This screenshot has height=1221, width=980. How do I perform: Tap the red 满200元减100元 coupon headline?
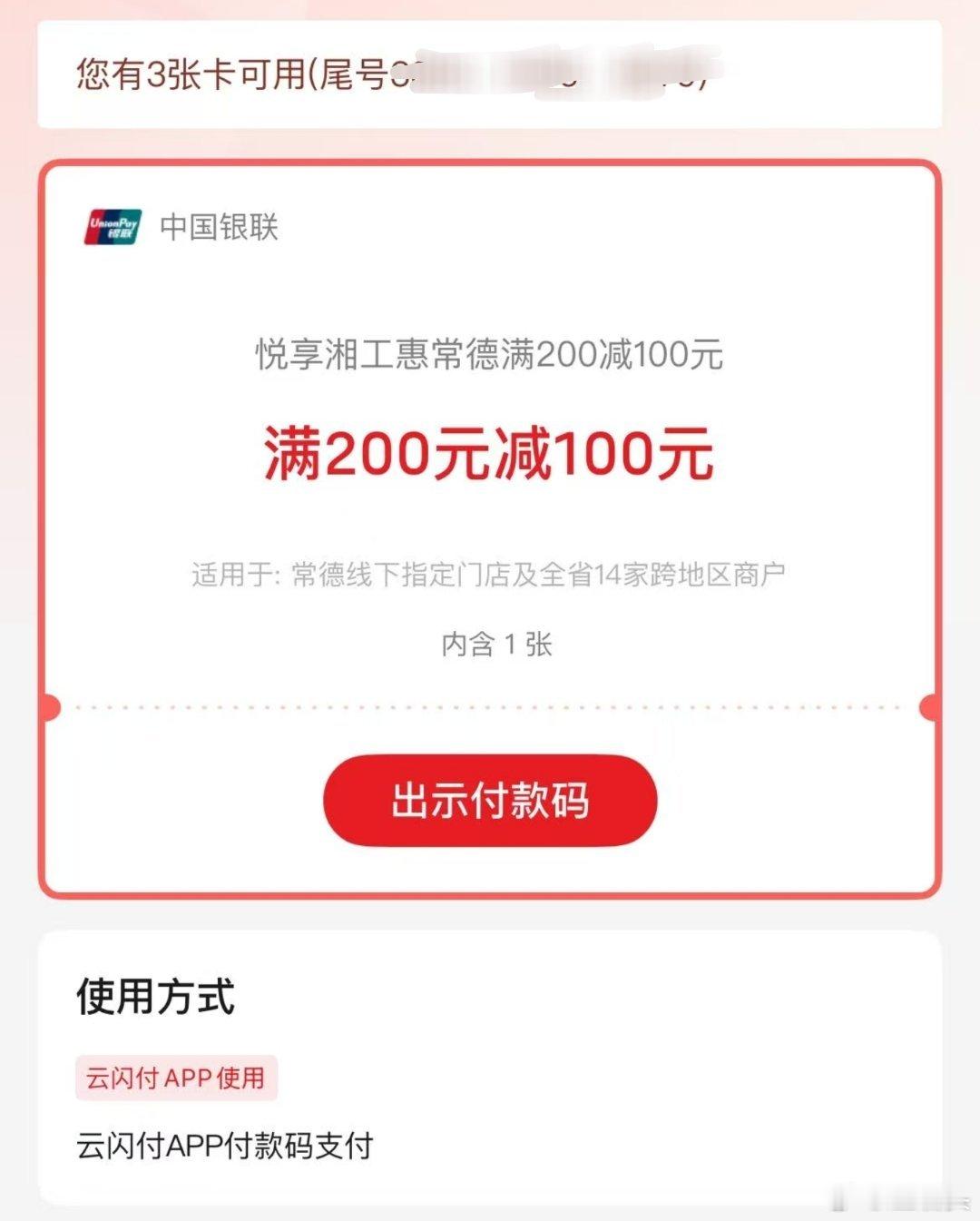coord(487,457)
